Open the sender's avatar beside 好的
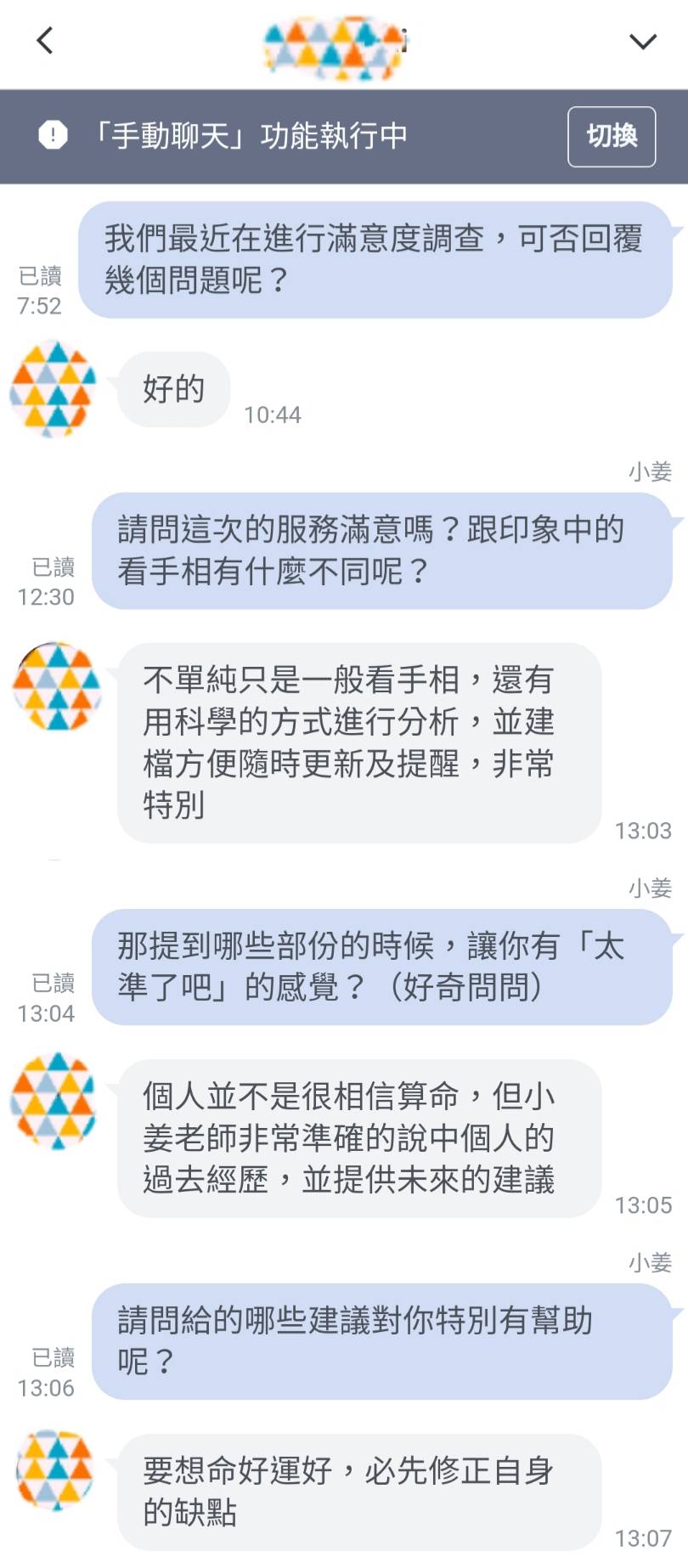Viewport: 688px width, 1568px height. click(x=54, y=389)
